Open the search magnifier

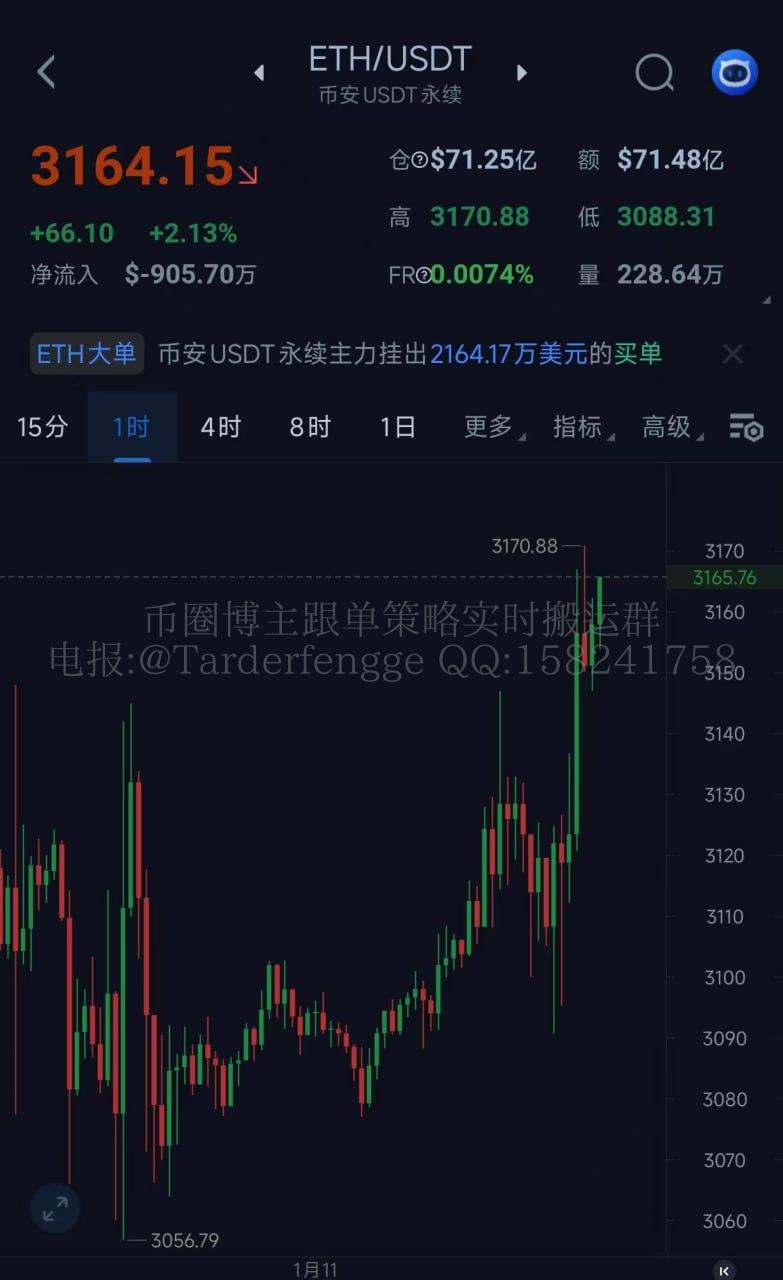click(654, 72)
